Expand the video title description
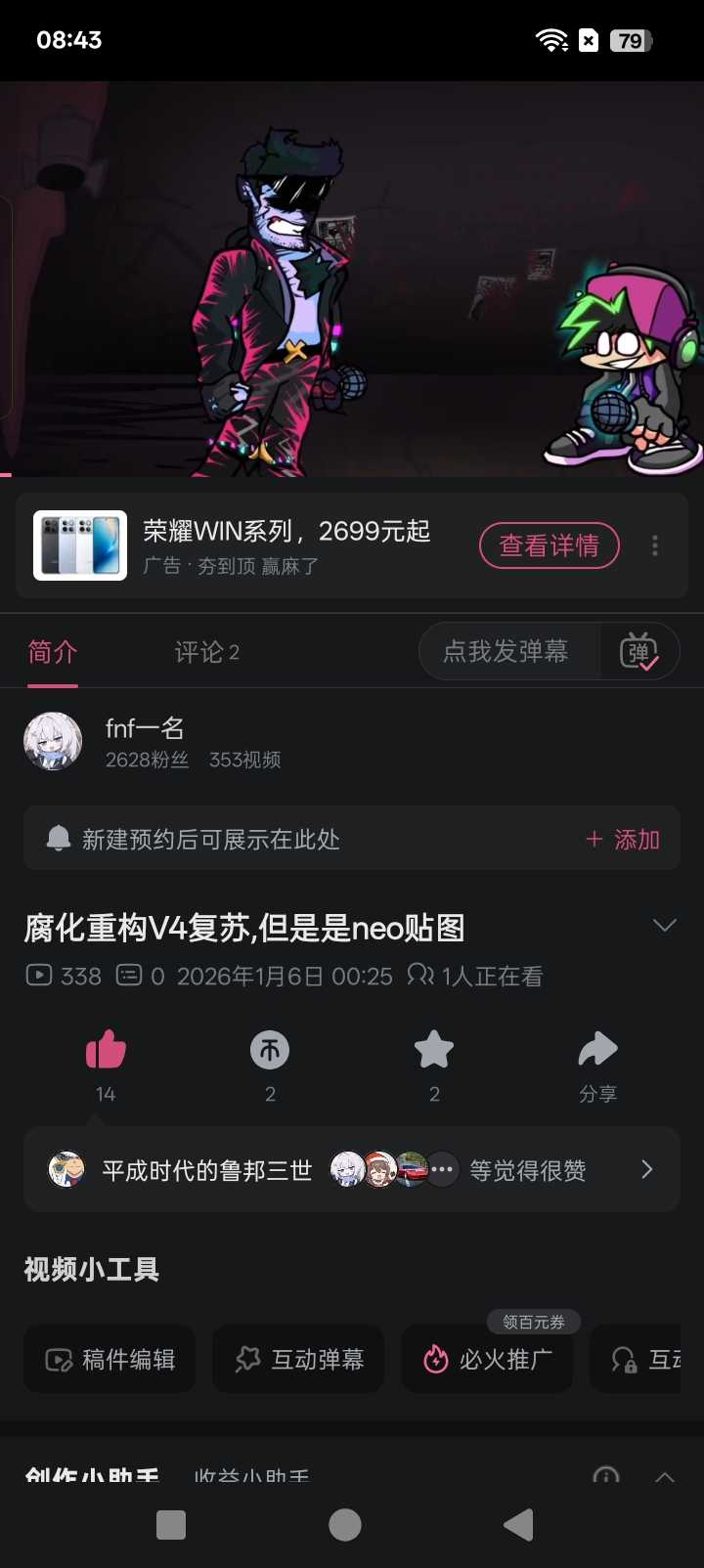The height and width of the screenshot is (1568, 704). pos(664,925)
